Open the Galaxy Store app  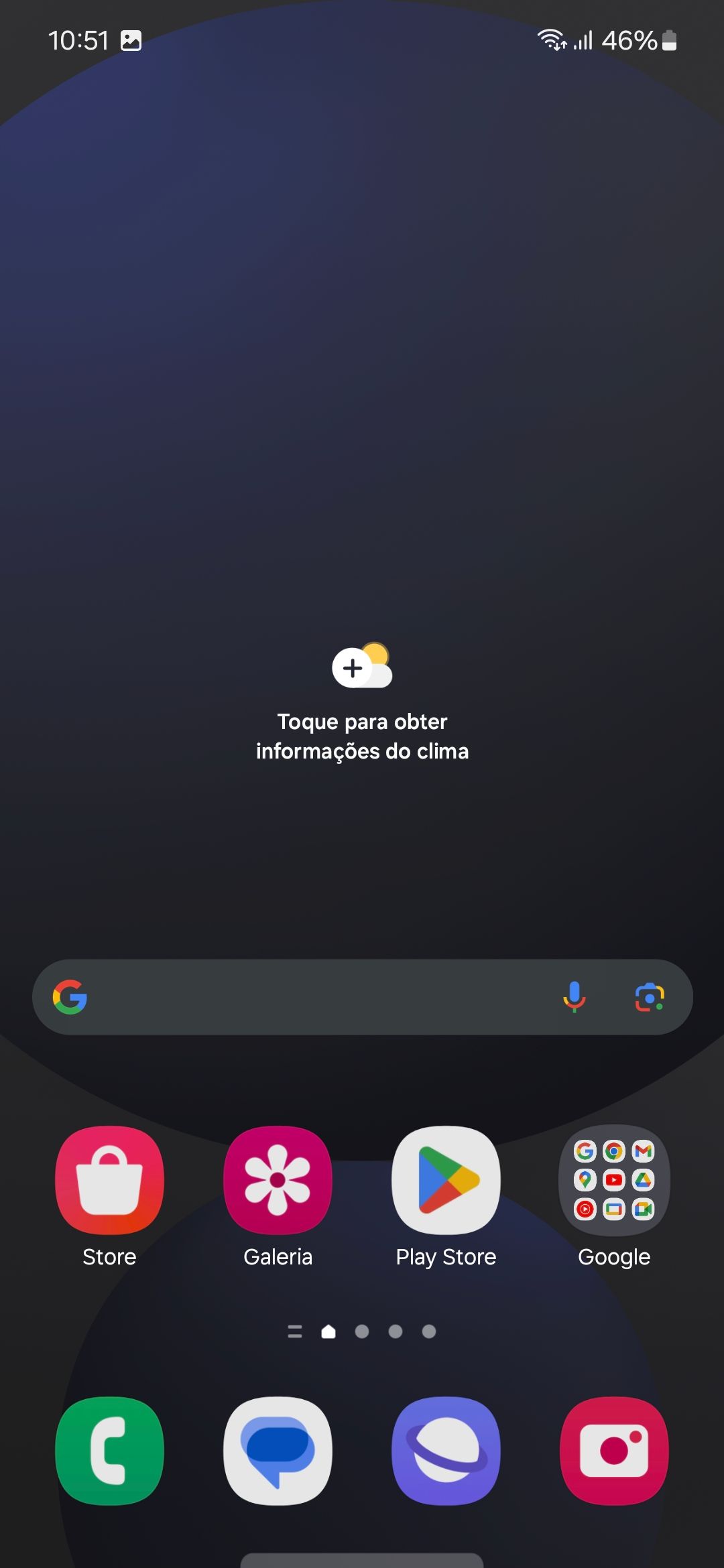[x=109, y=1181]
